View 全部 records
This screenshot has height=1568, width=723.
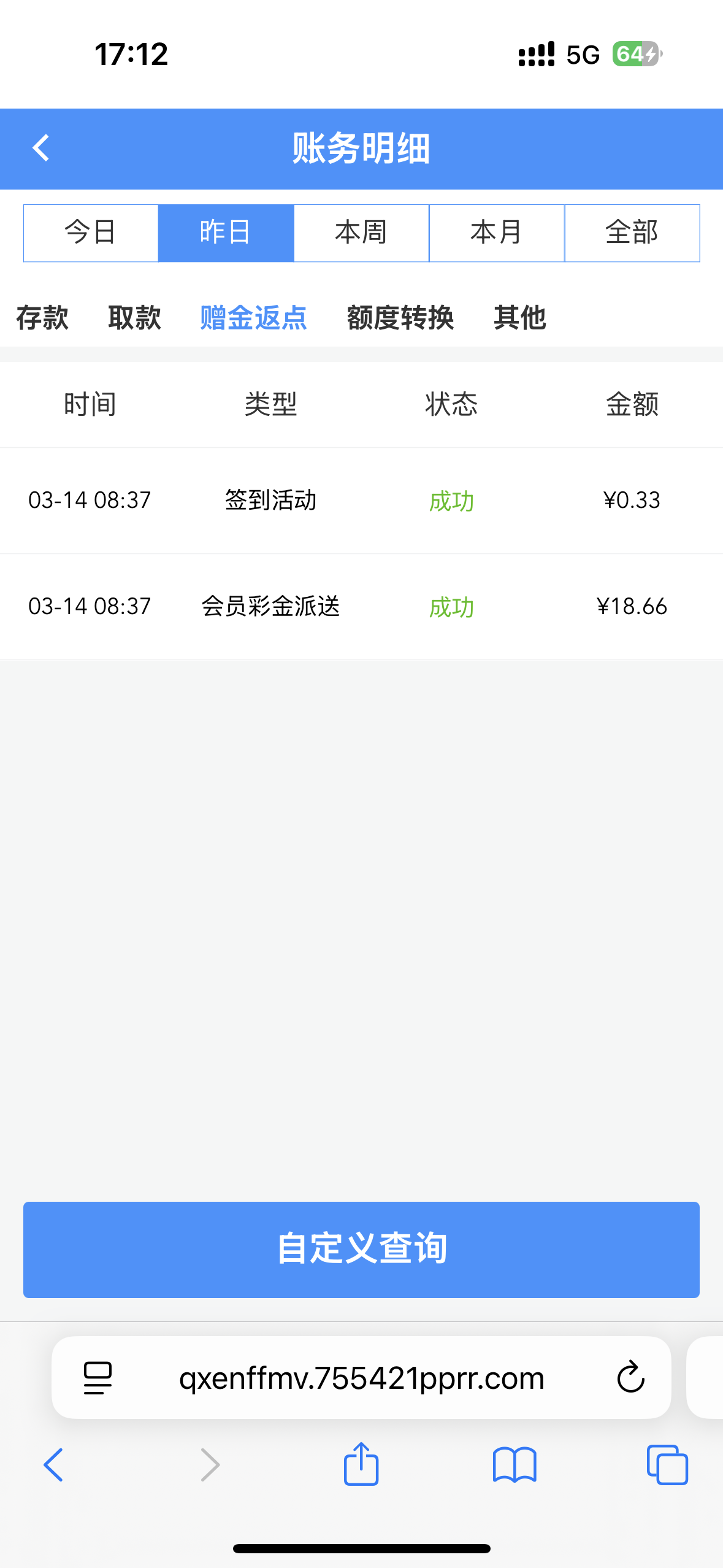click(632, 233)
